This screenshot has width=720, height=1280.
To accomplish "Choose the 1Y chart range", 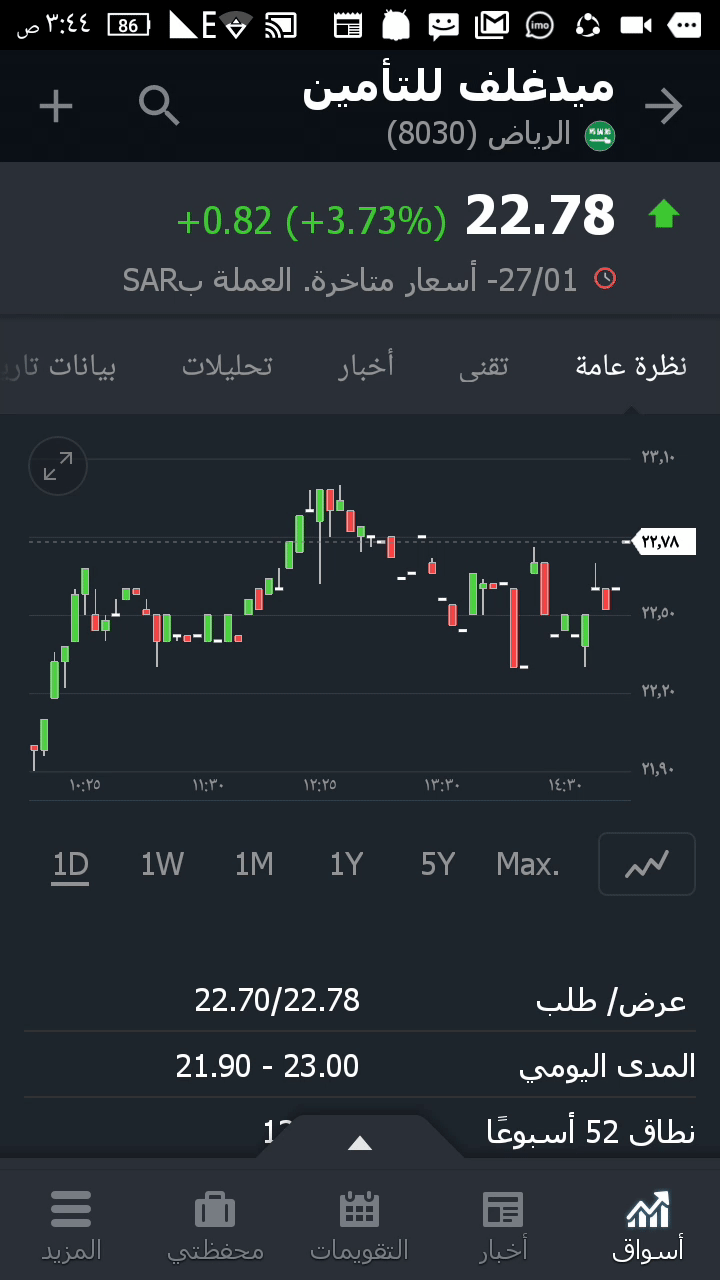I will [346, 864].
